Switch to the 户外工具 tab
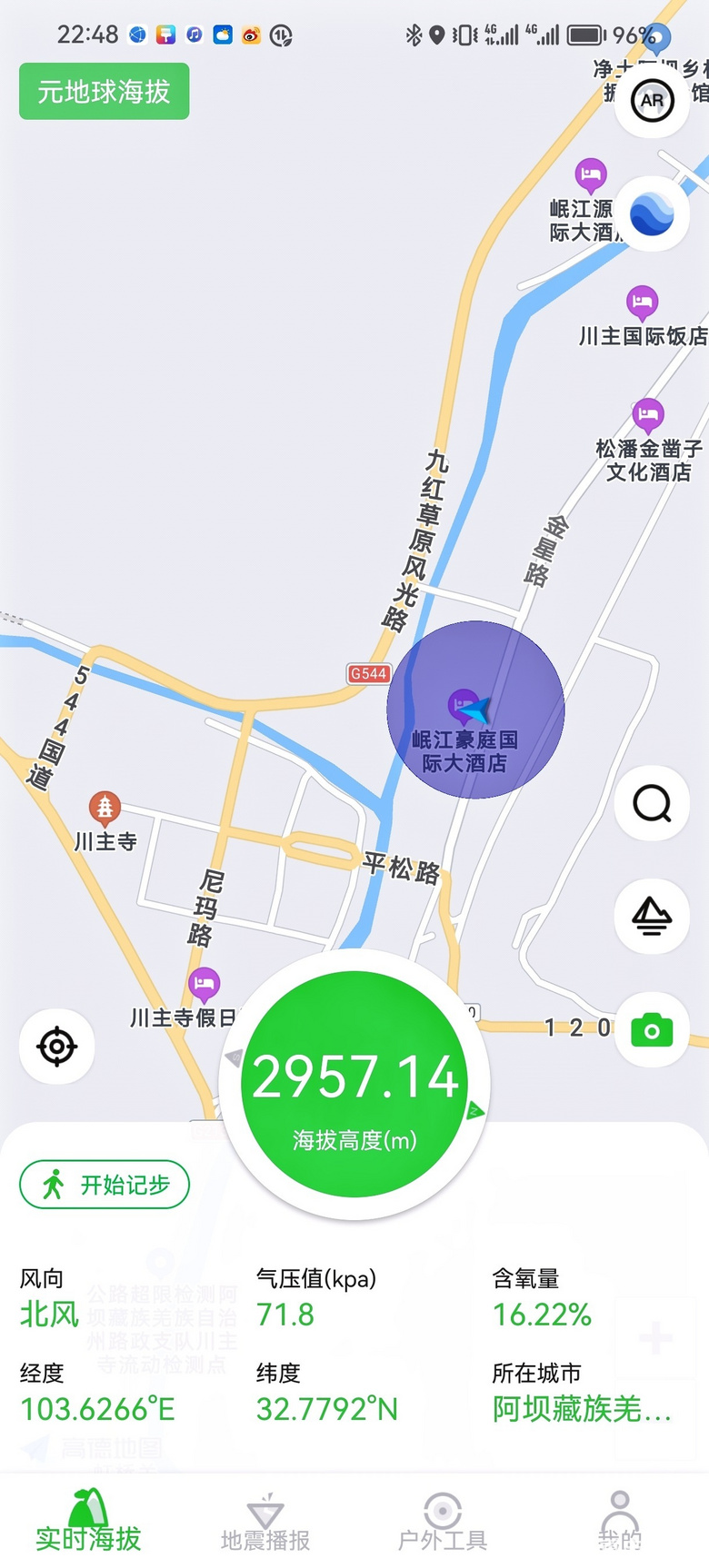This screenshot has width=709, height=1568. tap(443, 1522)
